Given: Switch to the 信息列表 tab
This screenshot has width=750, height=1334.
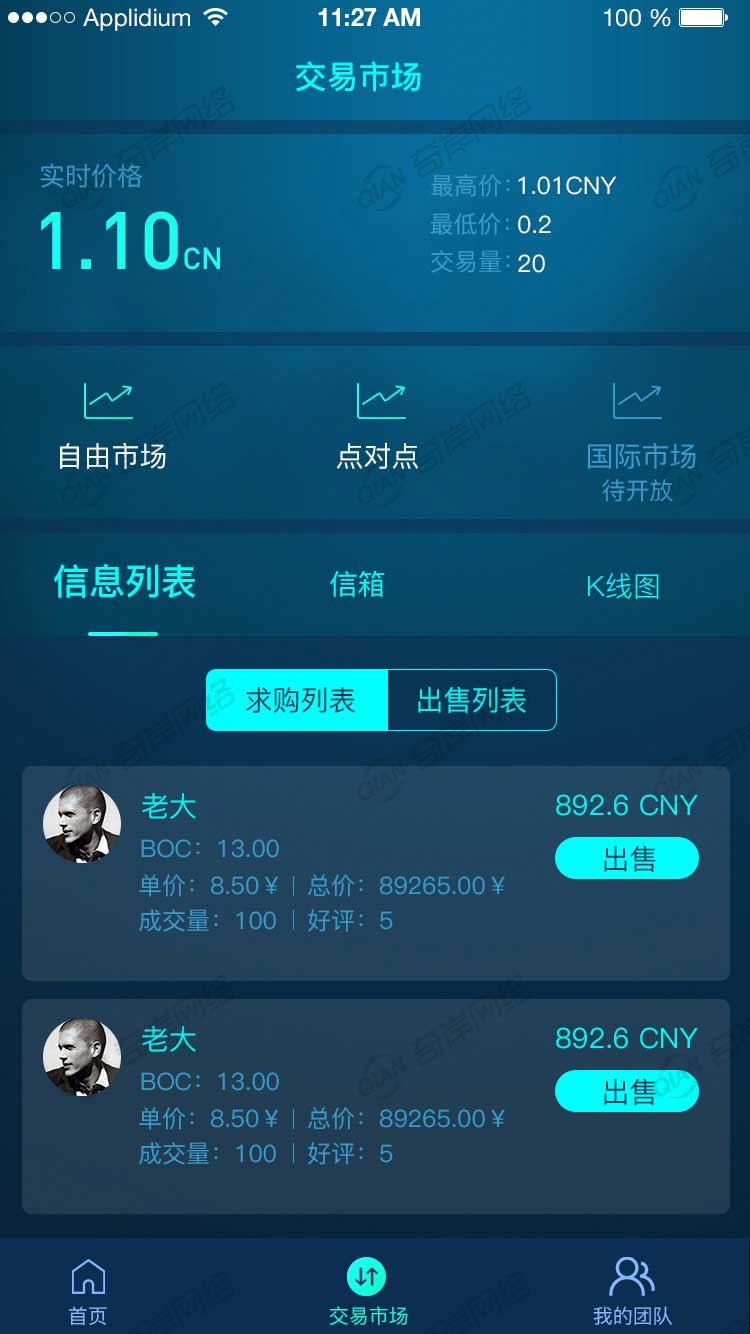Looking at the screenshot, I should click(x=124, y=583).
